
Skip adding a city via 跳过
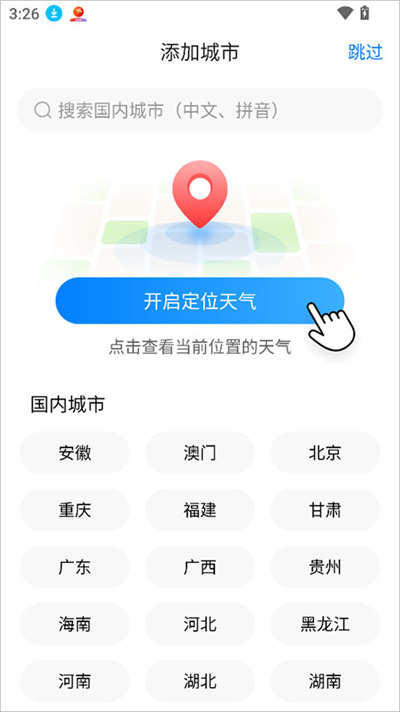(365, 52)
